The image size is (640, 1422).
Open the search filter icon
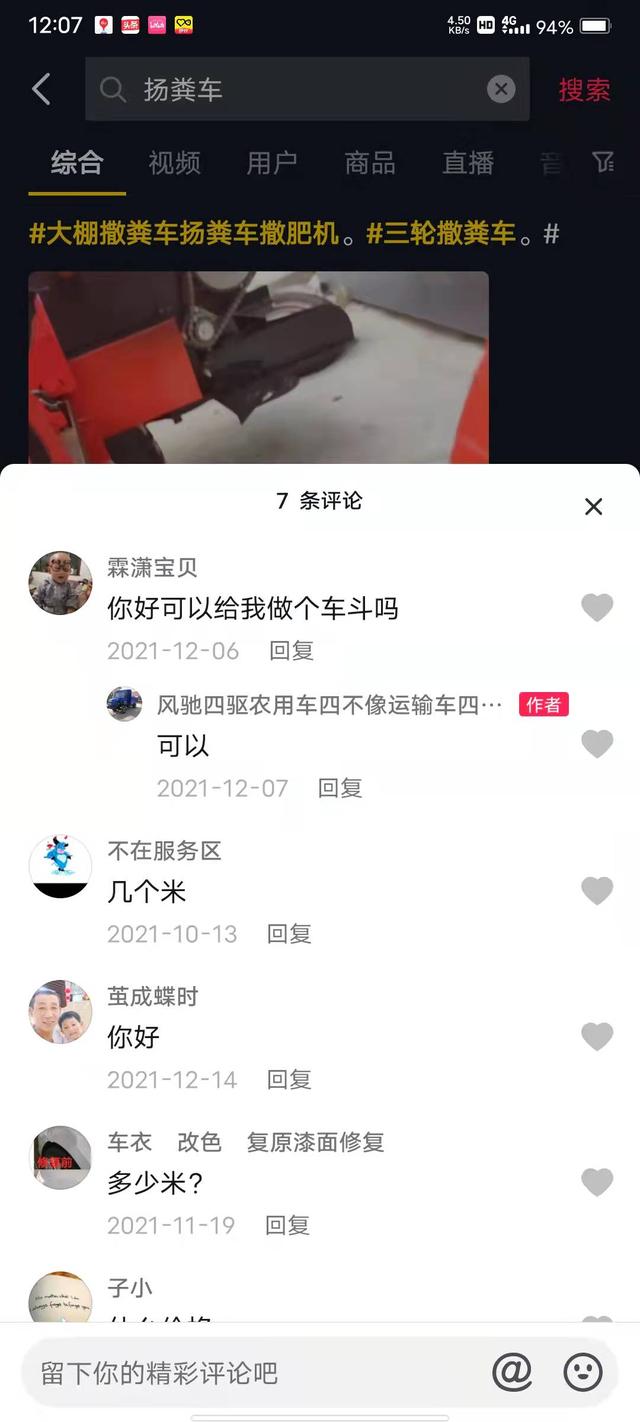[603, 162]
